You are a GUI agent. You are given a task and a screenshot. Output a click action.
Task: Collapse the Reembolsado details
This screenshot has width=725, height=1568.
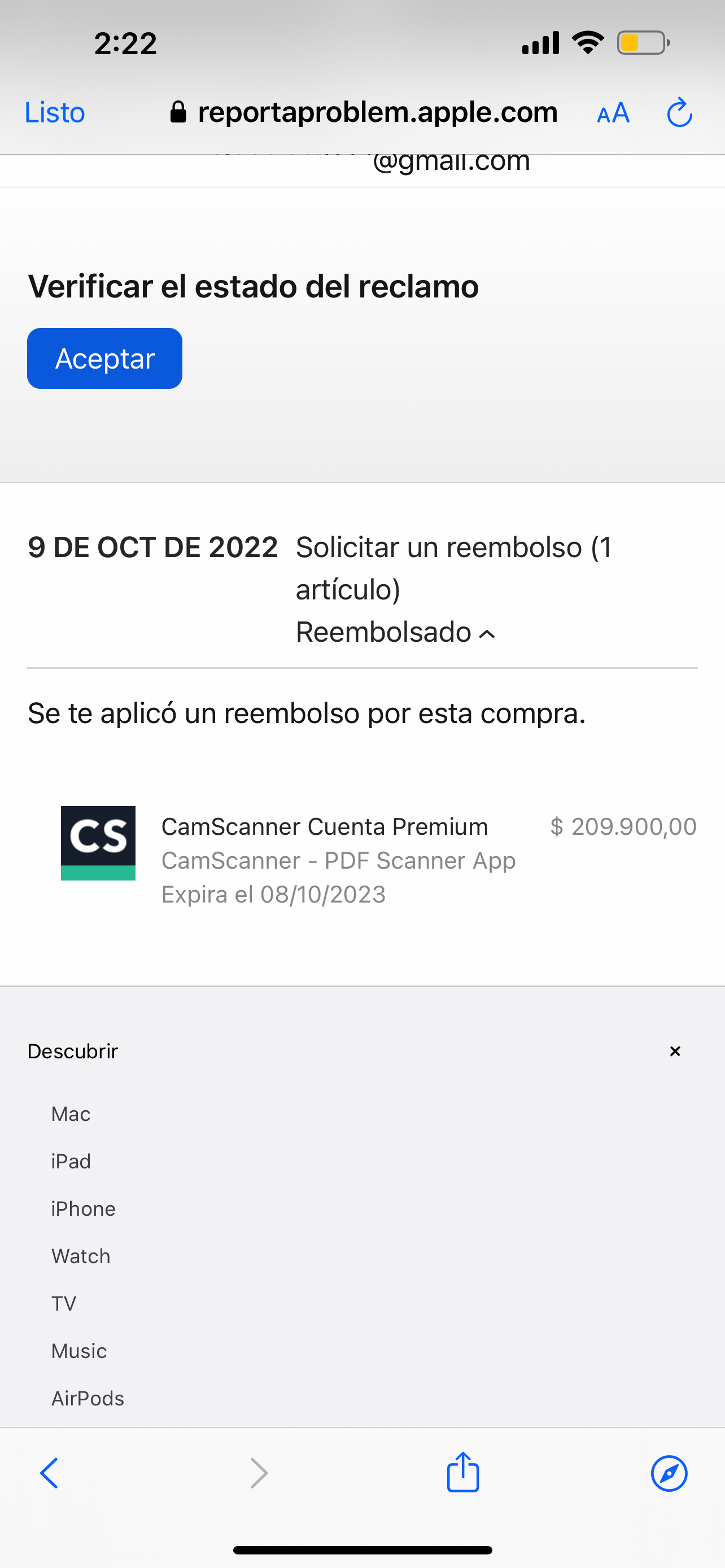[x=395, y=632]
